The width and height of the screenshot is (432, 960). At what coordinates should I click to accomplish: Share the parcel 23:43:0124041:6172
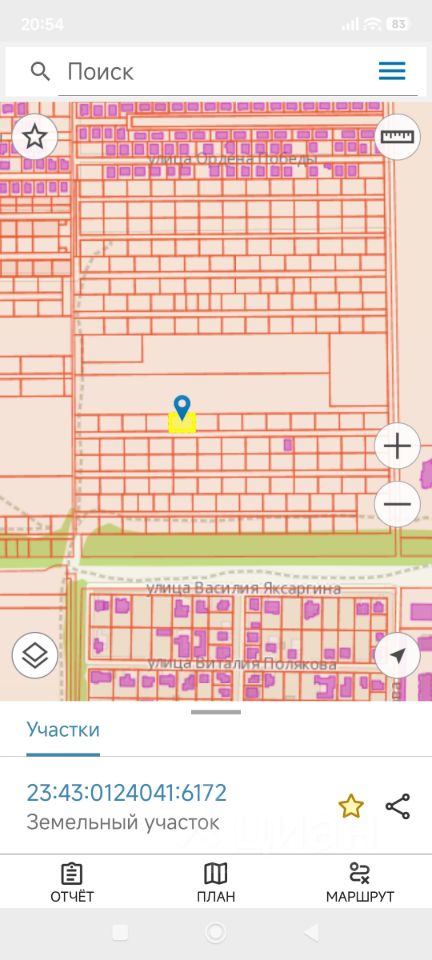coord(398,806)
